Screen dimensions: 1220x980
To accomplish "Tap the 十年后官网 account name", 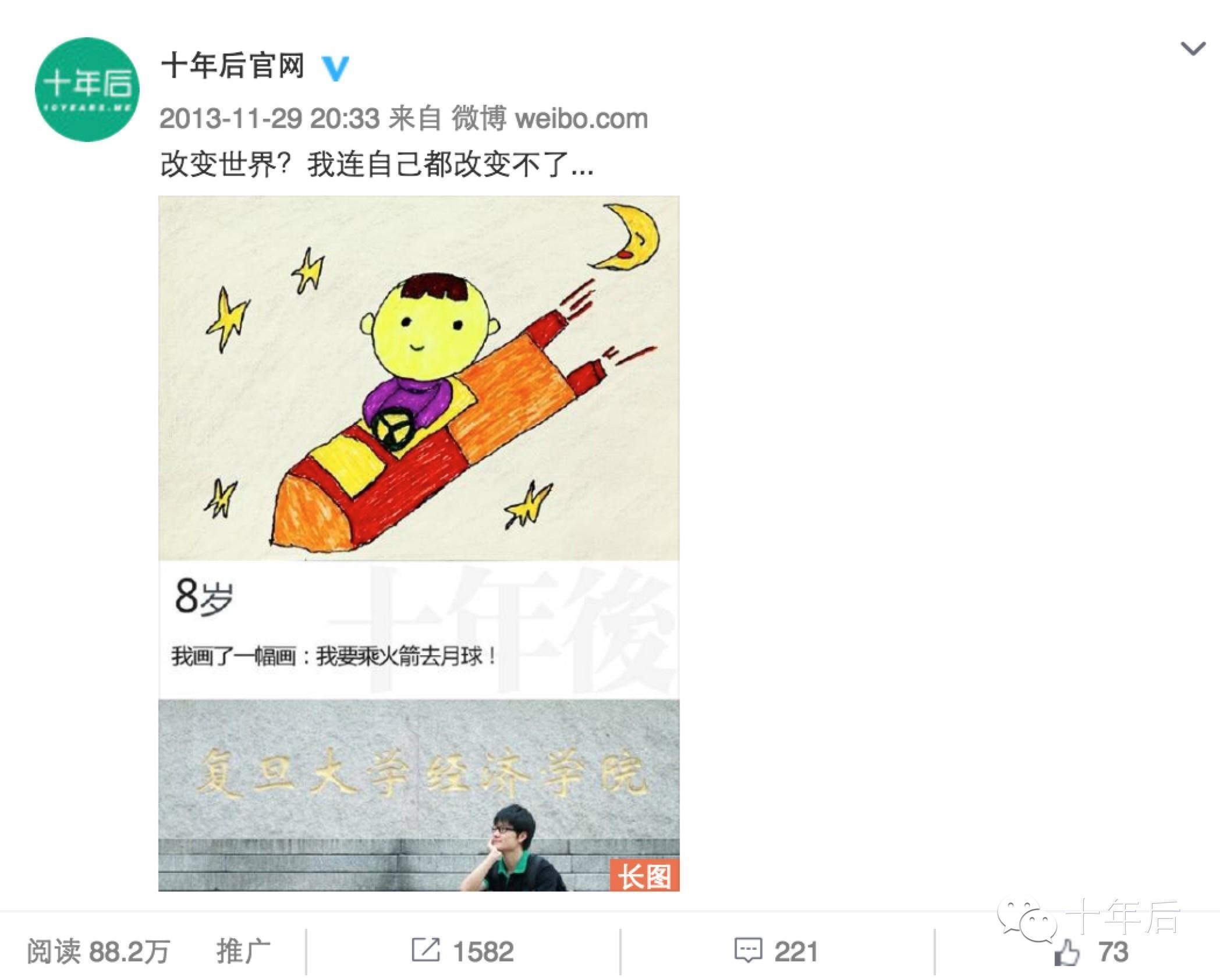I will tap(233, 65).
